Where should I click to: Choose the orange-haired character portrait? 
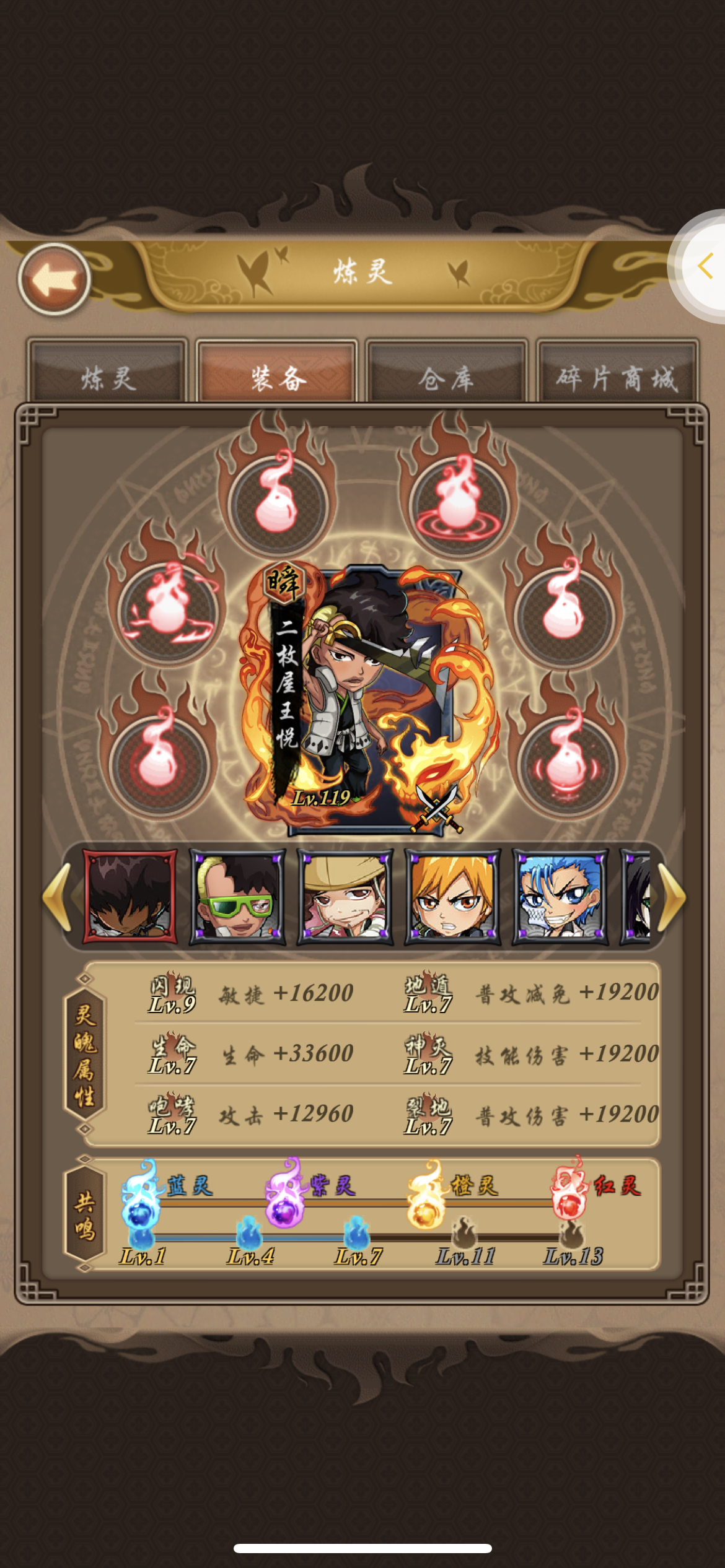(x=453, y=897)
